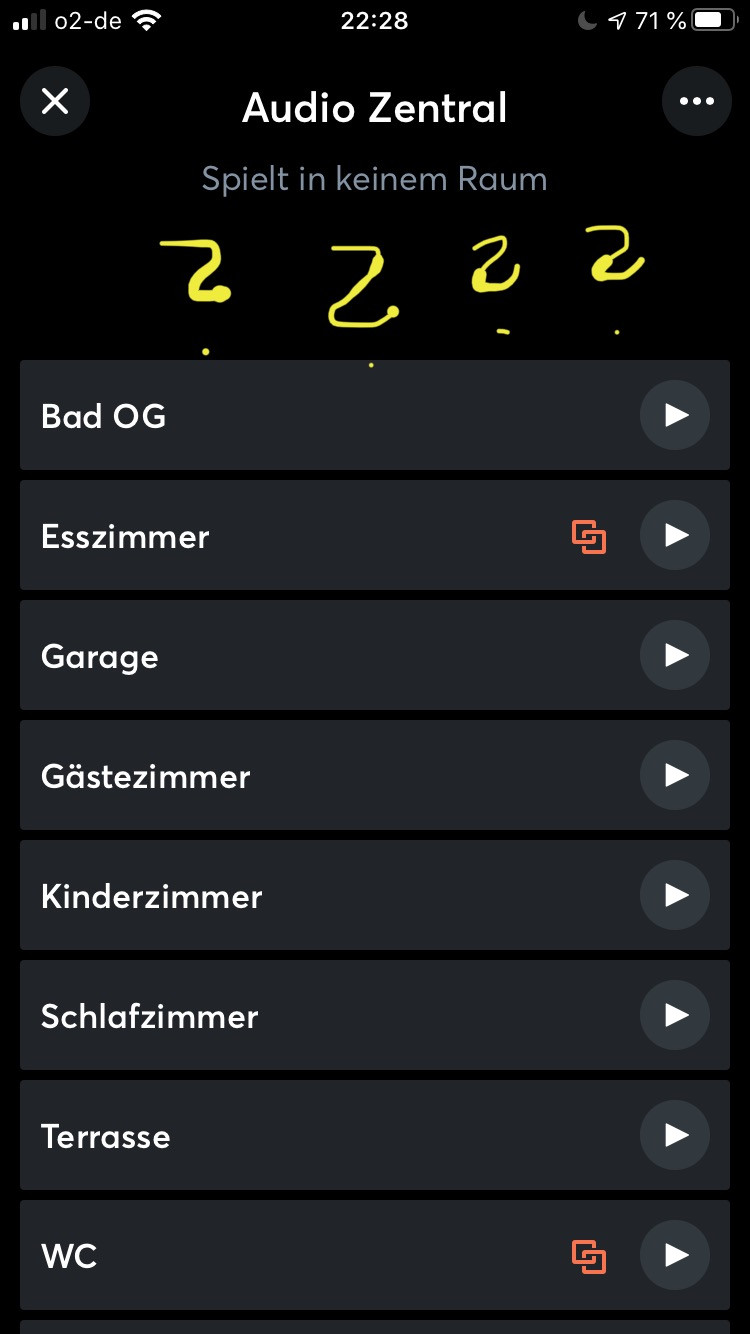The width and height of the screenshot is (750, 1334).
Task: Tap the orange link icon for Esszimmer
Action: click(x=589, y=537)
